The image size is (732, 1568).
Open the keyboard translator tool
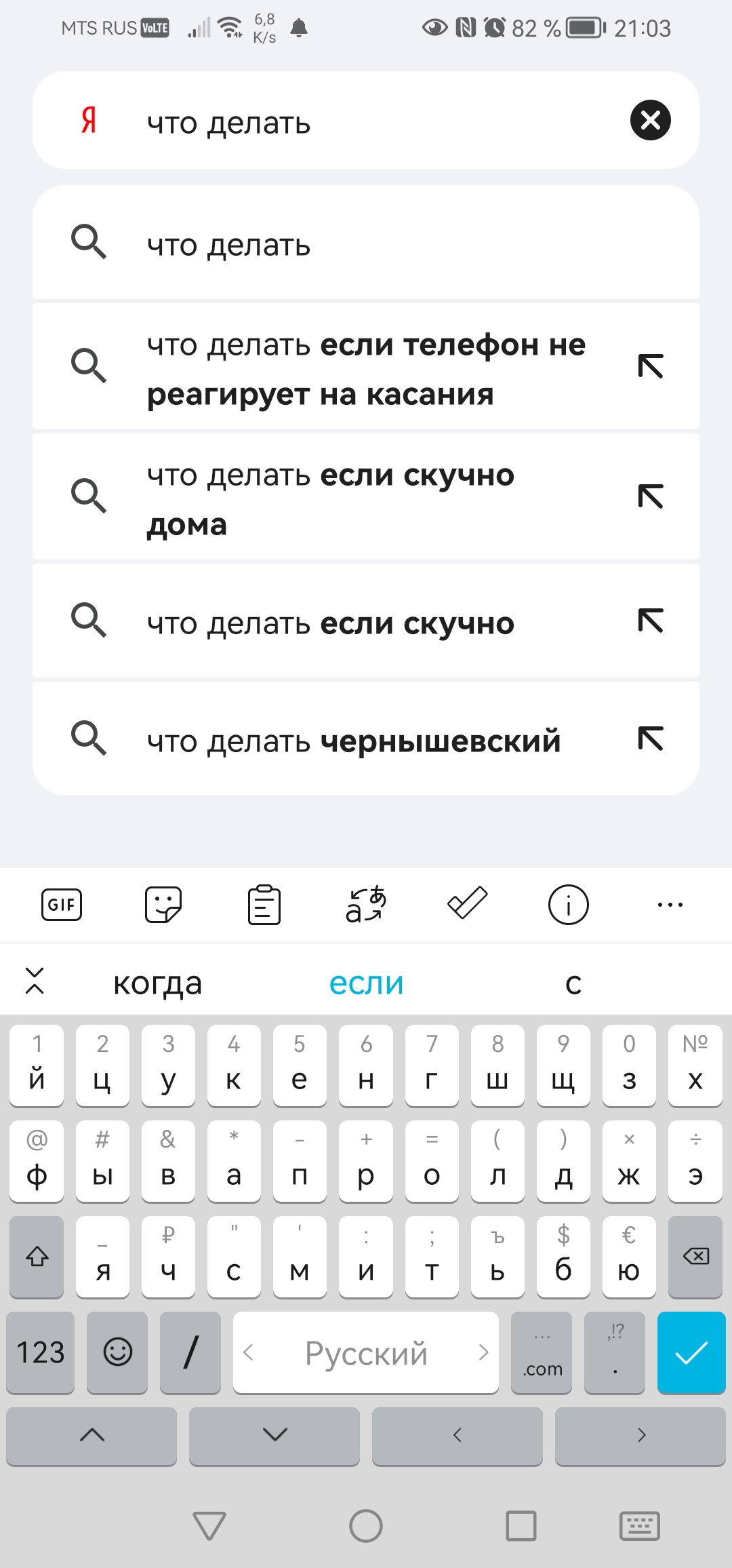click(x=365, y=904)
